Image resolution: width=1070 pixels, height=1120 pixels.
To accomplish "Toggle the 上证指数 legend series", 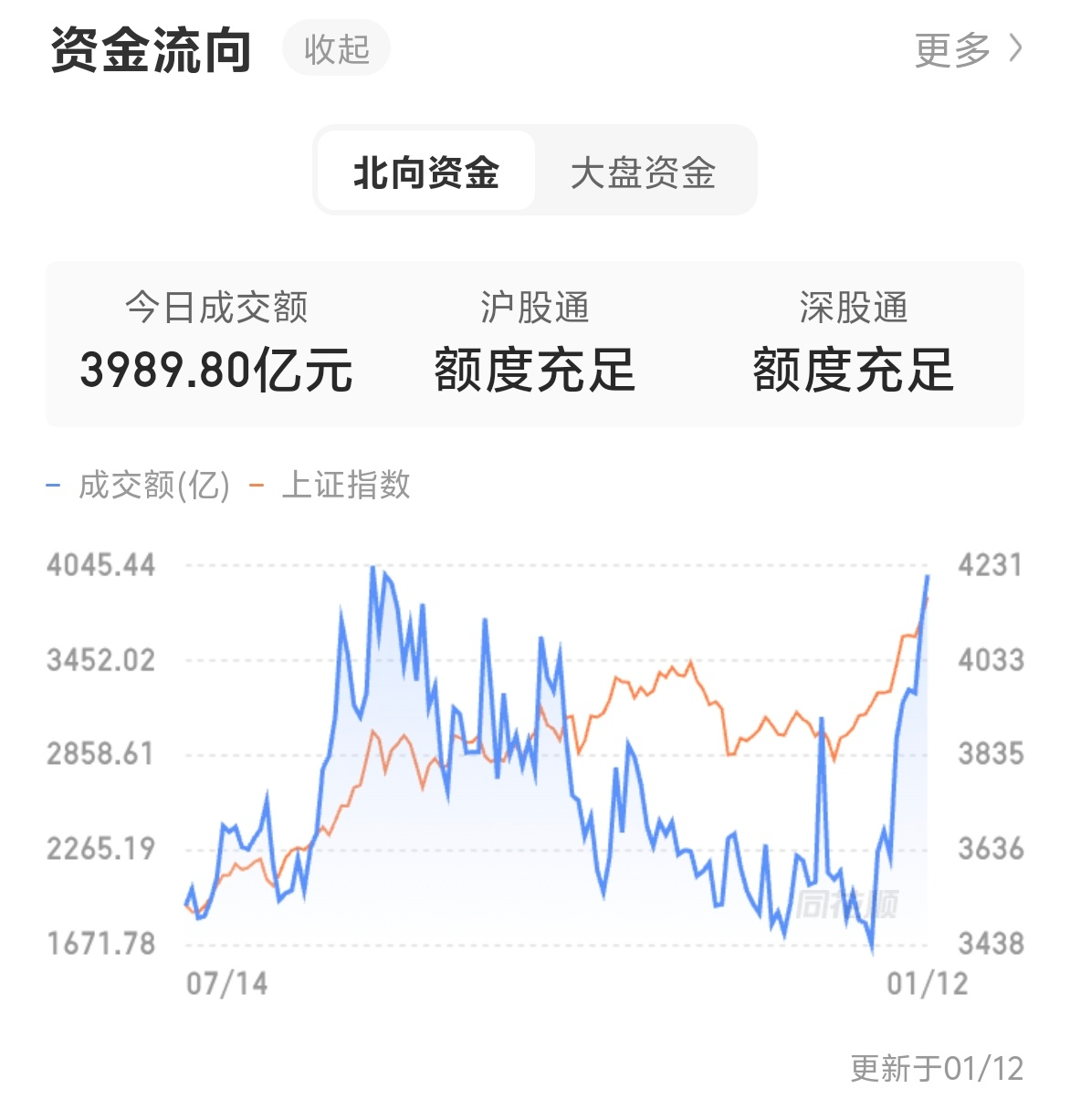I will coord(330,485).
